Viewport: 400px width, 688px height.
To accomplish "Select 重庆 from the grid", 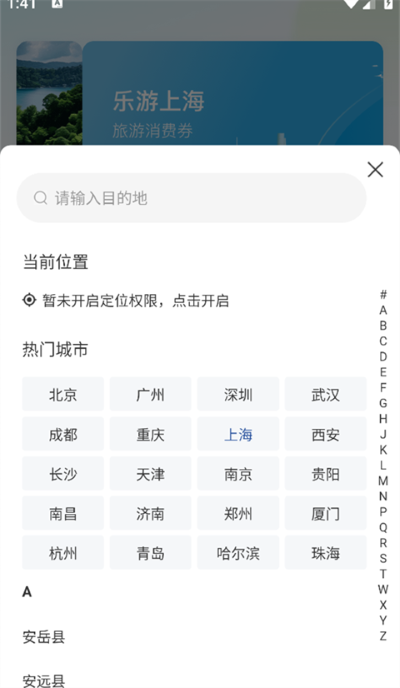I will tap(150, 434).
